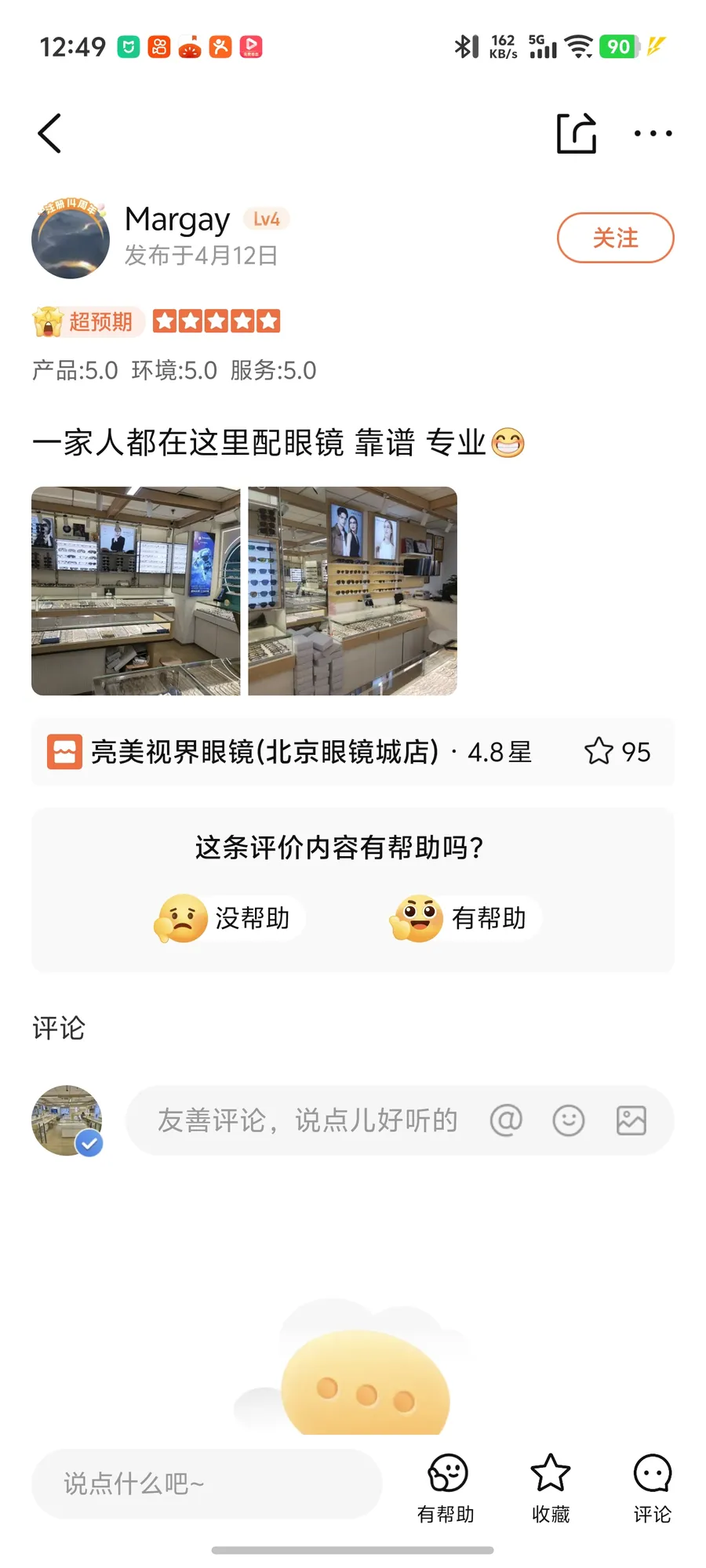
Task: Open 评论 in the bottom bar
Action: (x=653, y=1488)
